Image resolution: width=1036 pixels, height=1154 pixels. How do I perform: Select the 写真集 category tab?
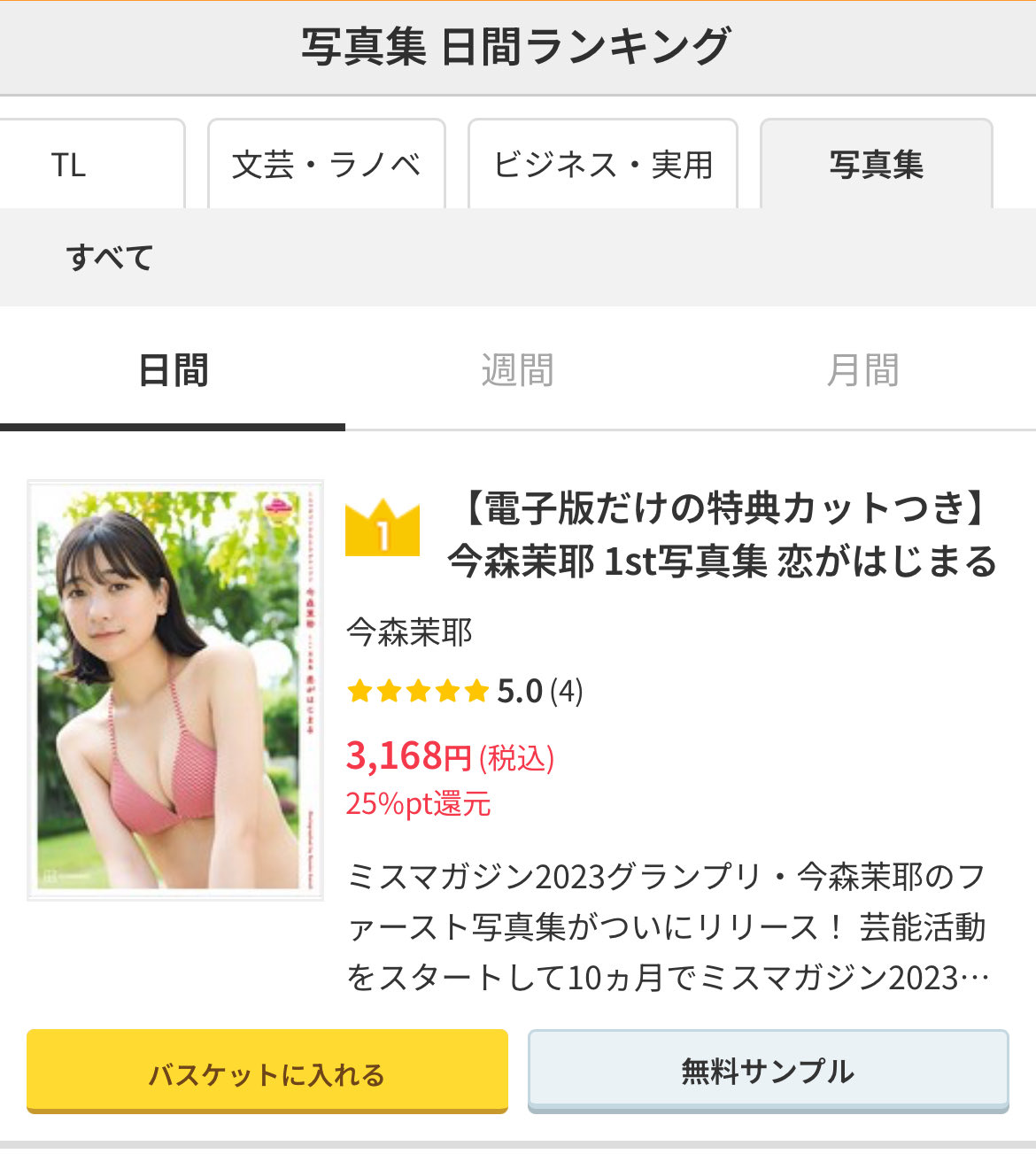click(877, 165)
